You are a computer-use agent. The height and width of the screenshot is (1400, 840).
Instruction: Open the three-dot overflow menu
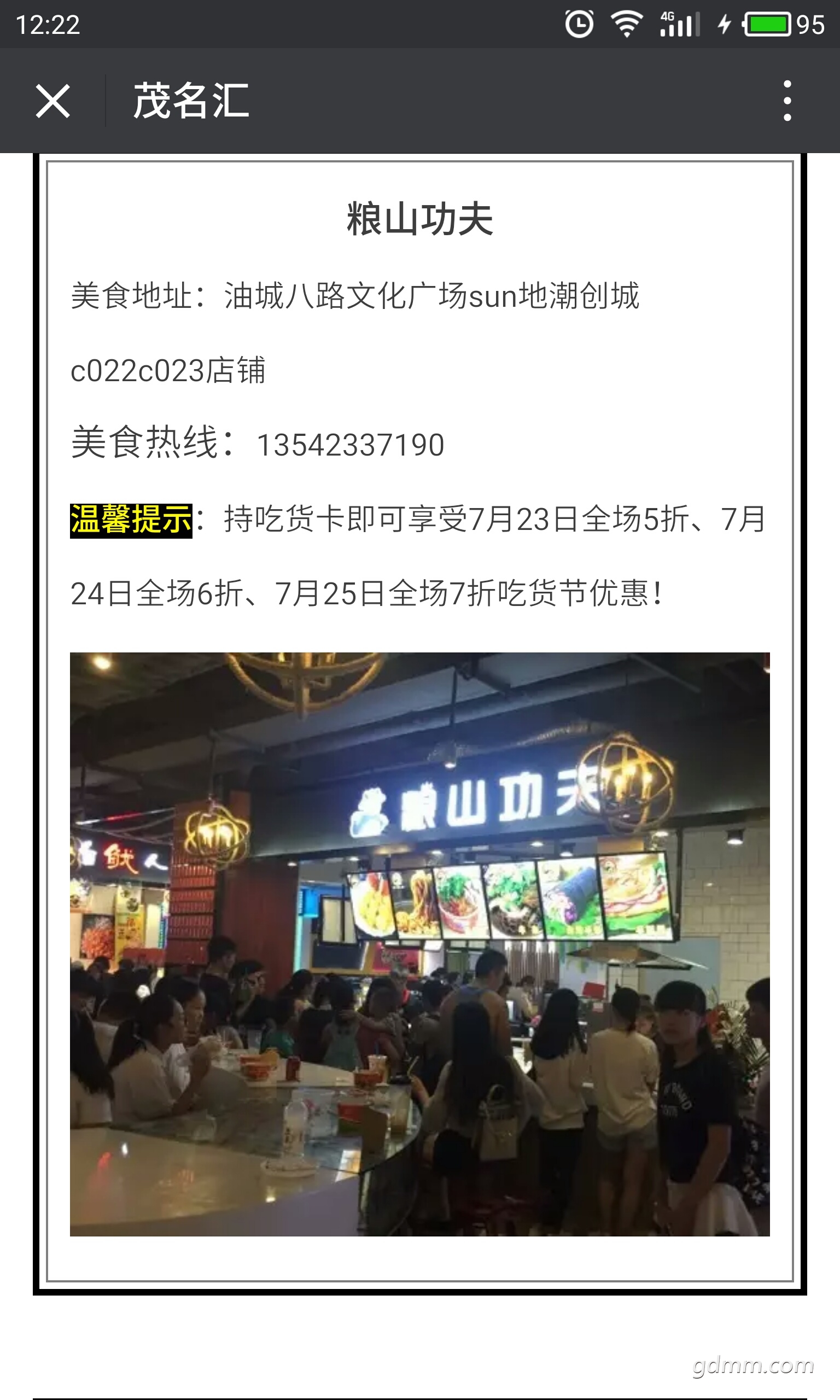pyautogui.click(x=787, y=101)
